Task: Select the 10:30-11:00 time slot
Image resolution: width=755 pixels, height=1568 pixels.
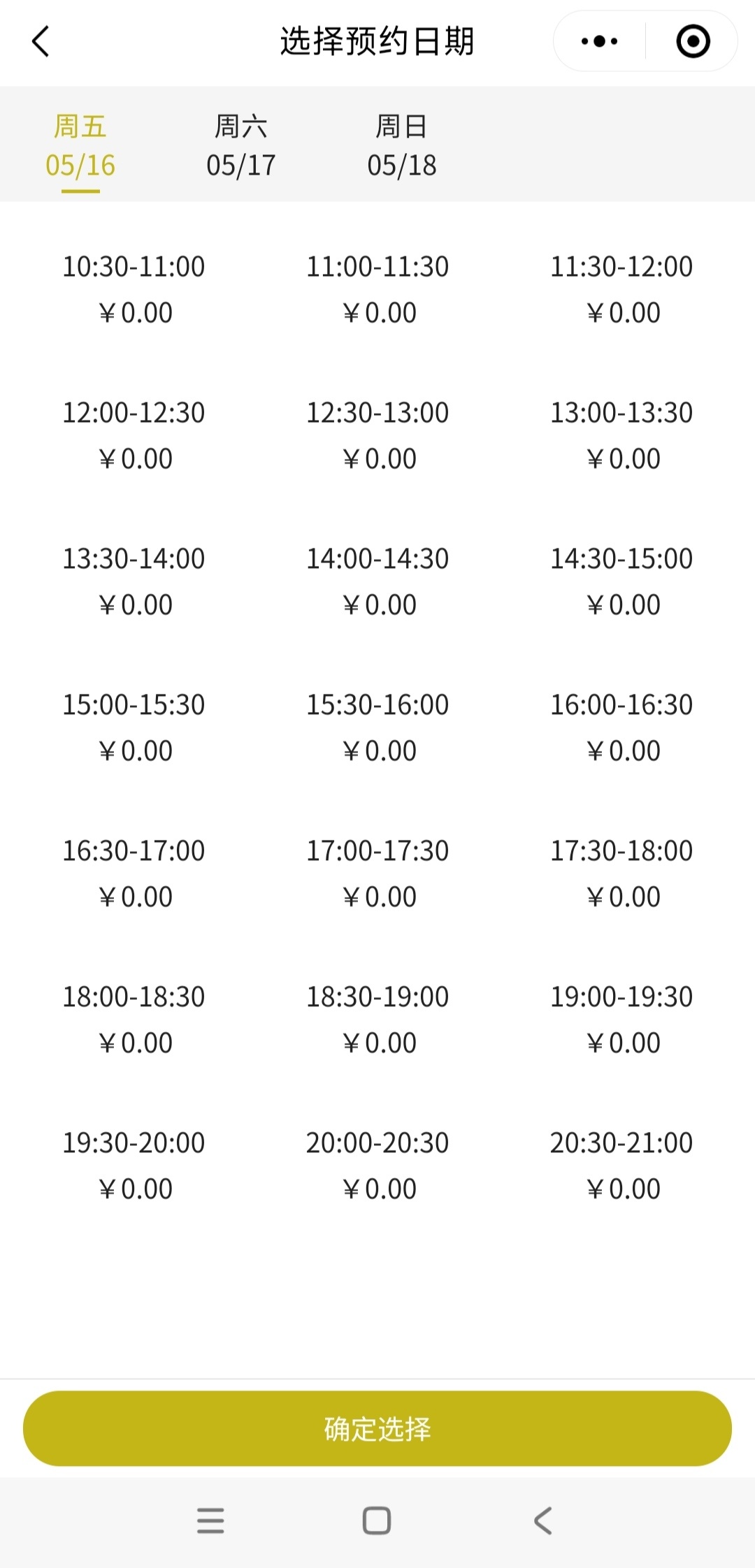Action: click(x=134, y=289)
